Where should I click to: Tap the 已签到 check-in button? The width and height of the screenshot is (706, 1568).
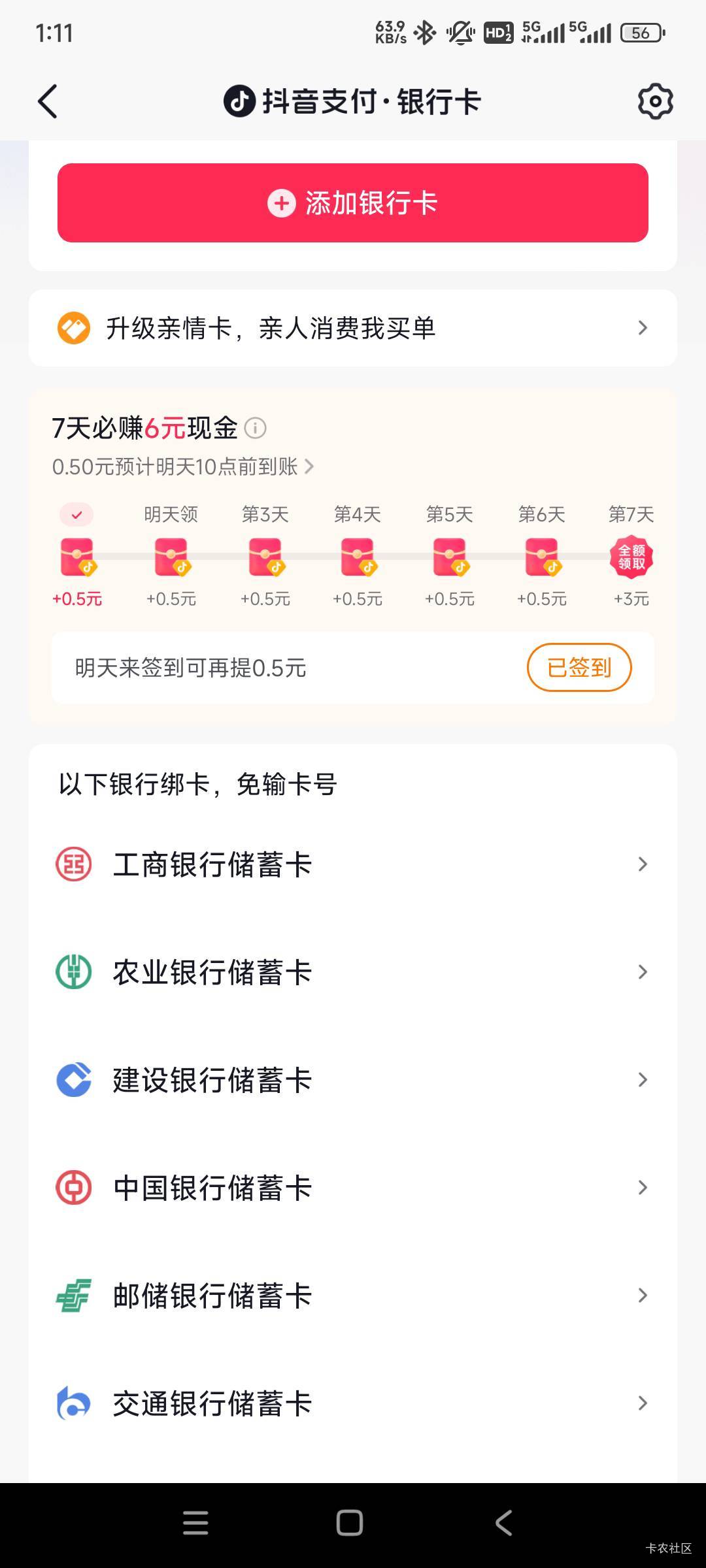[x=579, y=668]
